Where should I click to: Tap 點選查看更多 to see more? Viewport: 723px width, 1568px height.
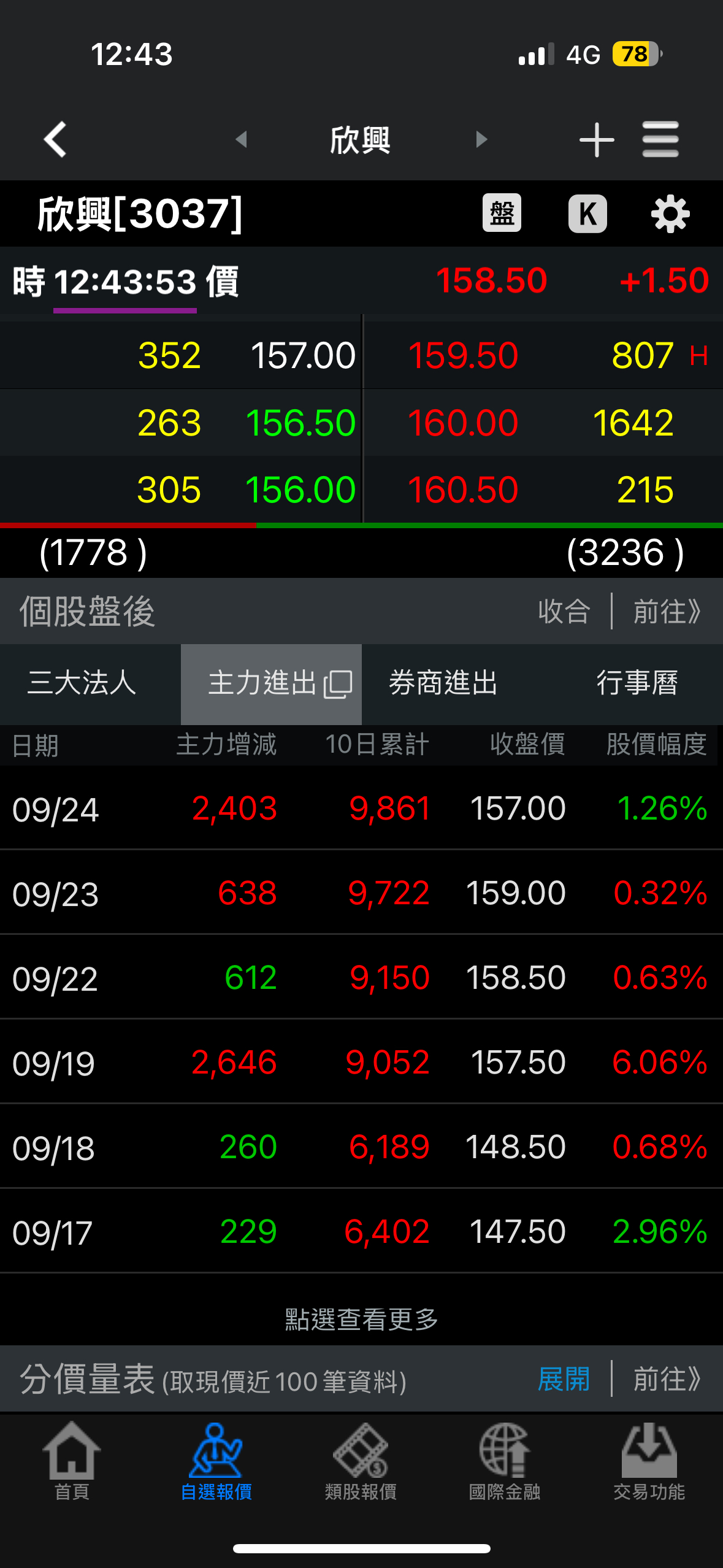(x=361, y=1319)
